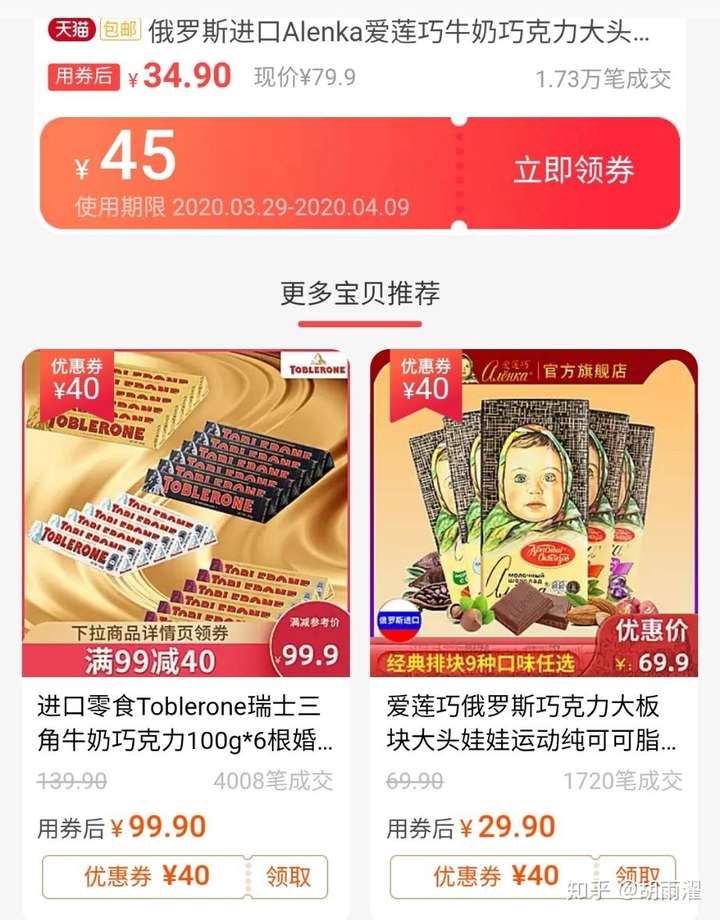The height and width of the screenshot is (920, 720).
Task: Claim the ¥40 coupon for Alenka chocolate
Action: point(637,877)
